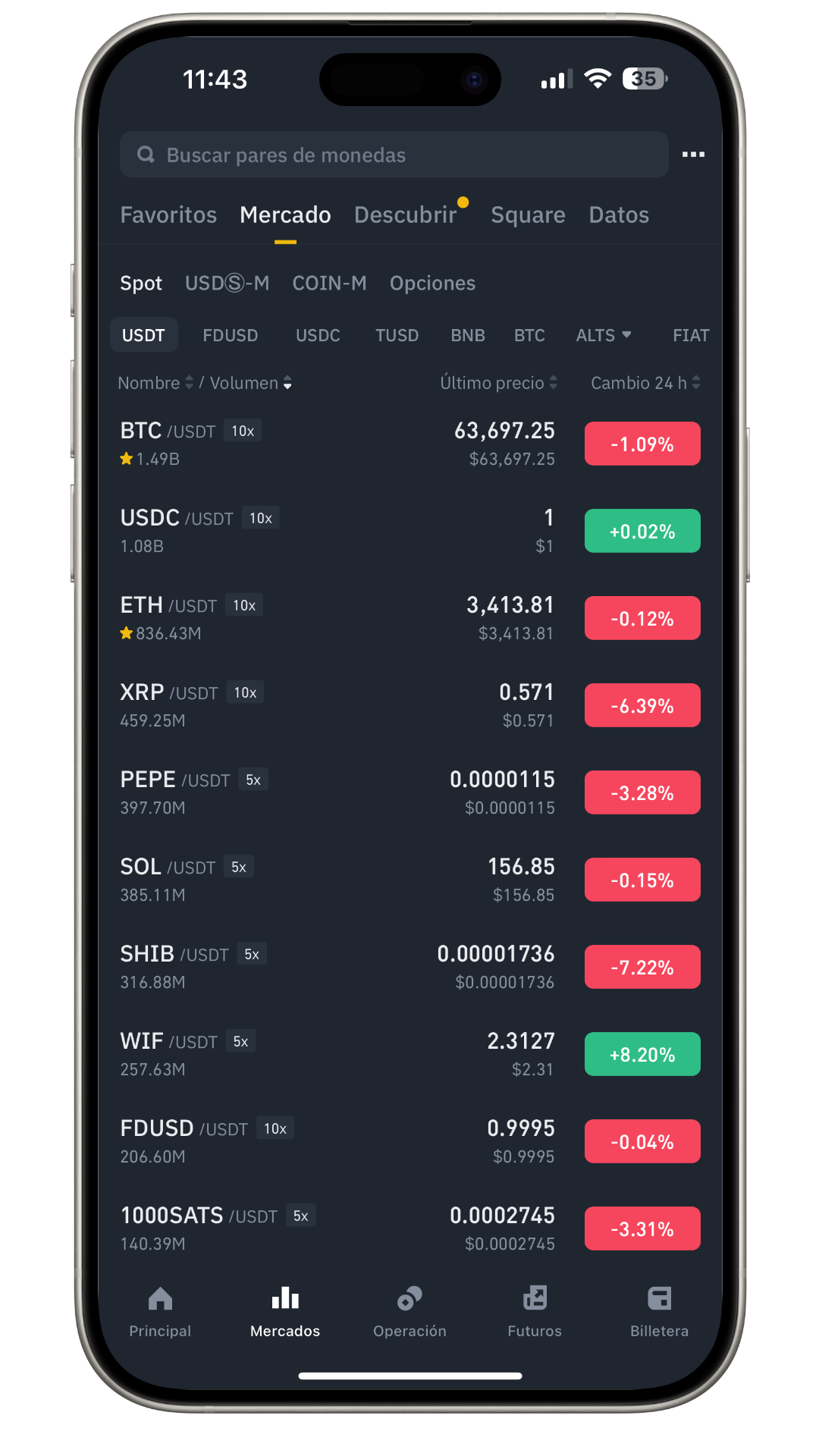Screen dimensions: 819x1456
Task: Open the WIF/USDT pair
Action: click(334, 1054)
